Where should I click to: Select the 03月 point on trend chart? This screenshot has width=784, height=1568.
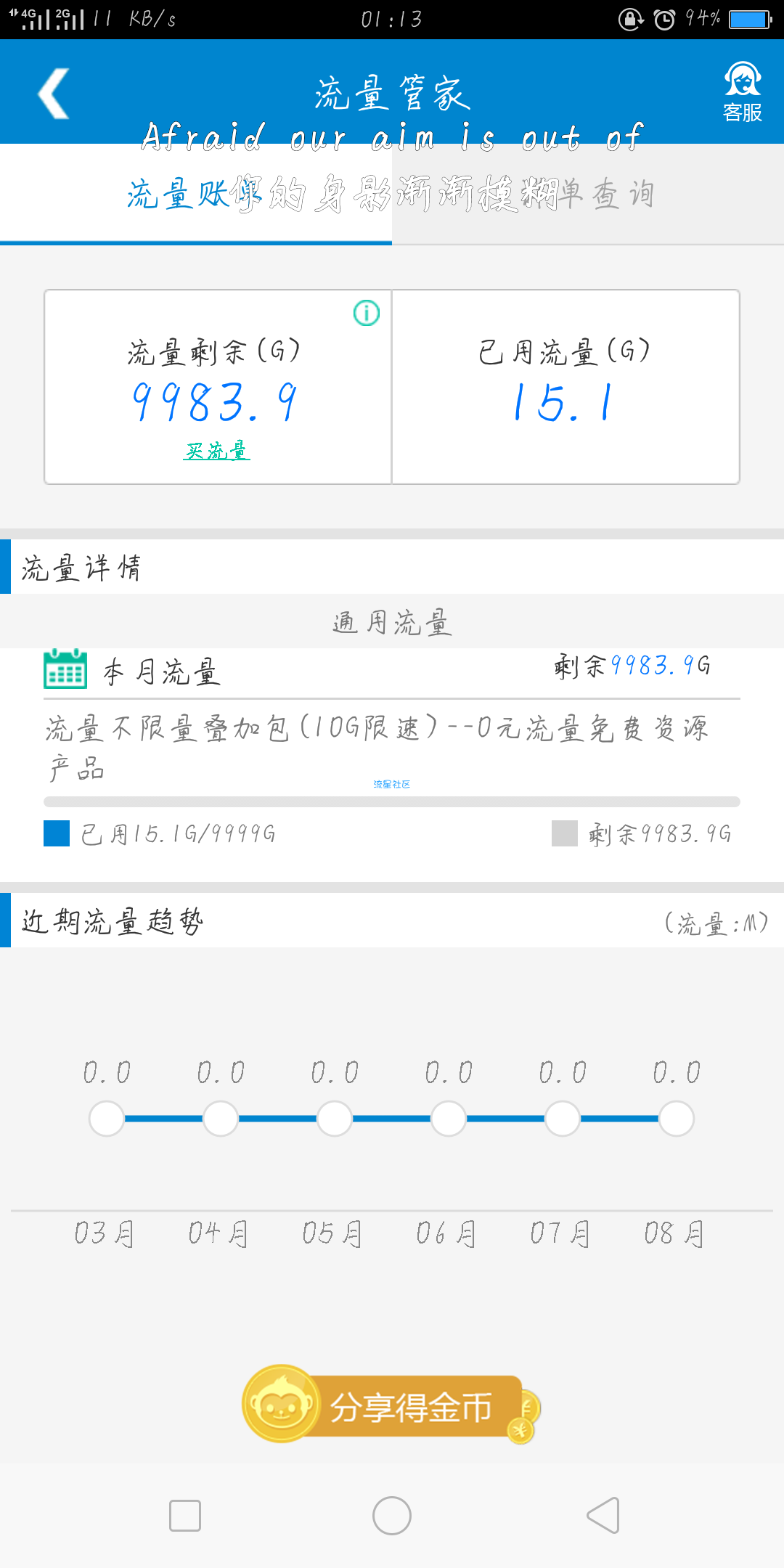[107, 1119]
